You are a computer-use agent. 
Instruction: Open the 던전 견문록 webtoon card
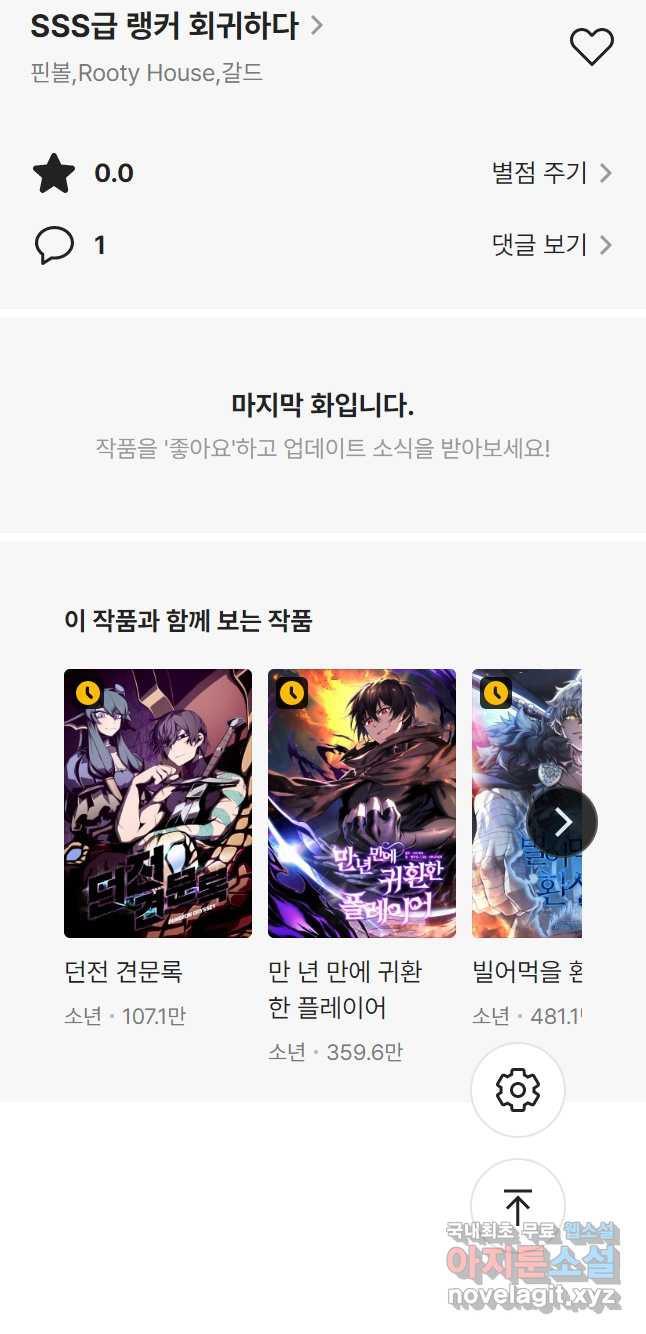click(x=158, y=803)
